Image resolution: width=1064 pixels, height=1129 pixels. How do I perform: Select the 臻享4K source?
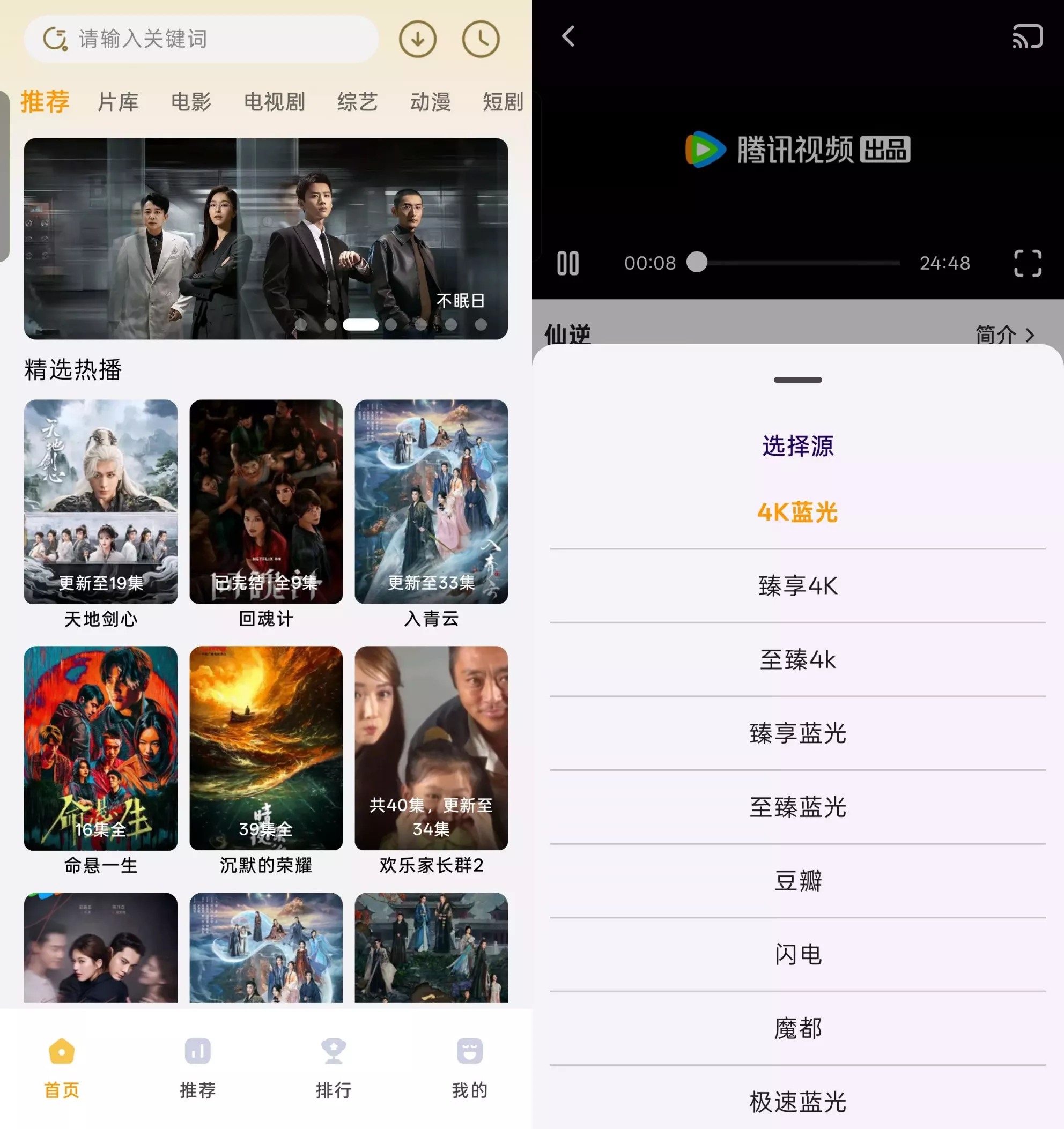tap(797, 586)
